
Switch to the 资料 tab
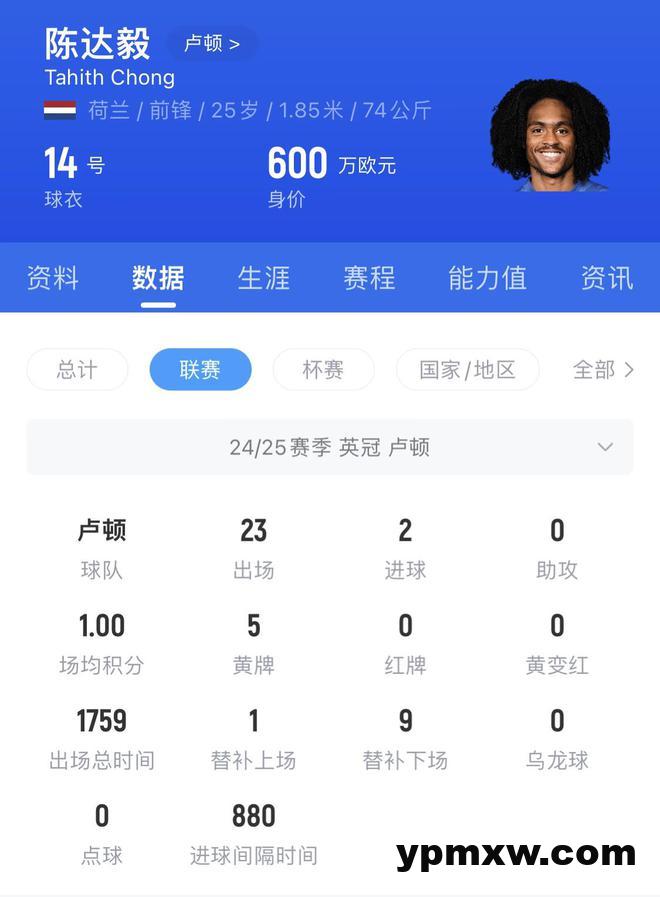[x=52, y=278]
